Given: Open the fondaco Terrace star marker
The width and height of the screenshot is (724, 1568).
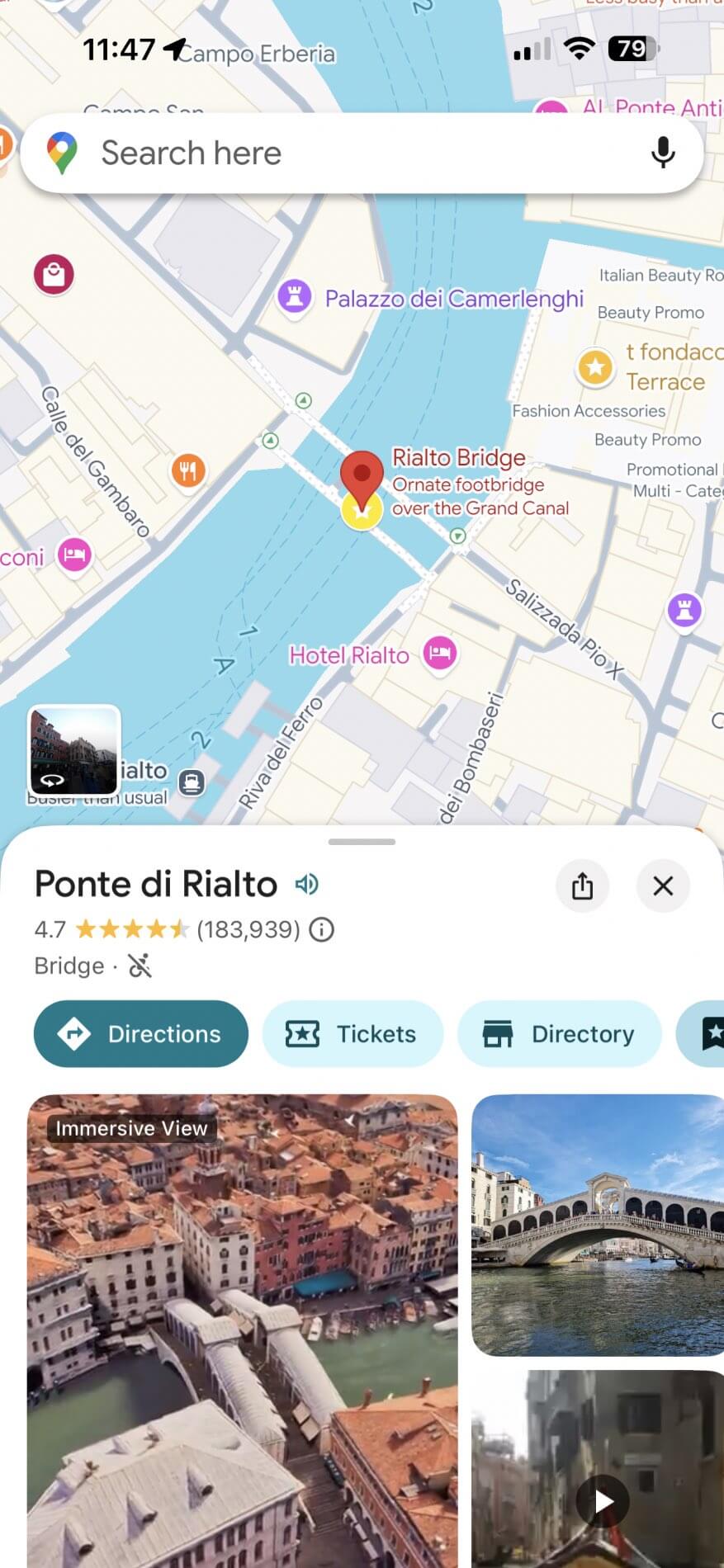Looking at the screenshot, I should (x=595, y=366).
